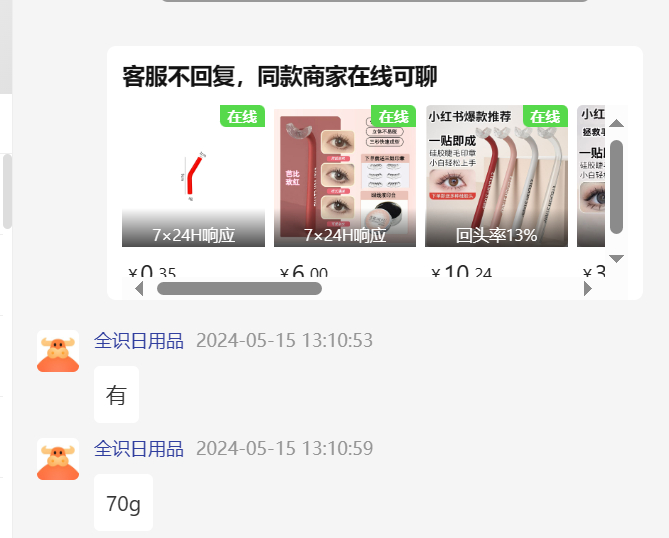Viewport: 669px width, 538px height.
Task: Tap the down arrow of the product list scrollbar
Action: (617, 258)
